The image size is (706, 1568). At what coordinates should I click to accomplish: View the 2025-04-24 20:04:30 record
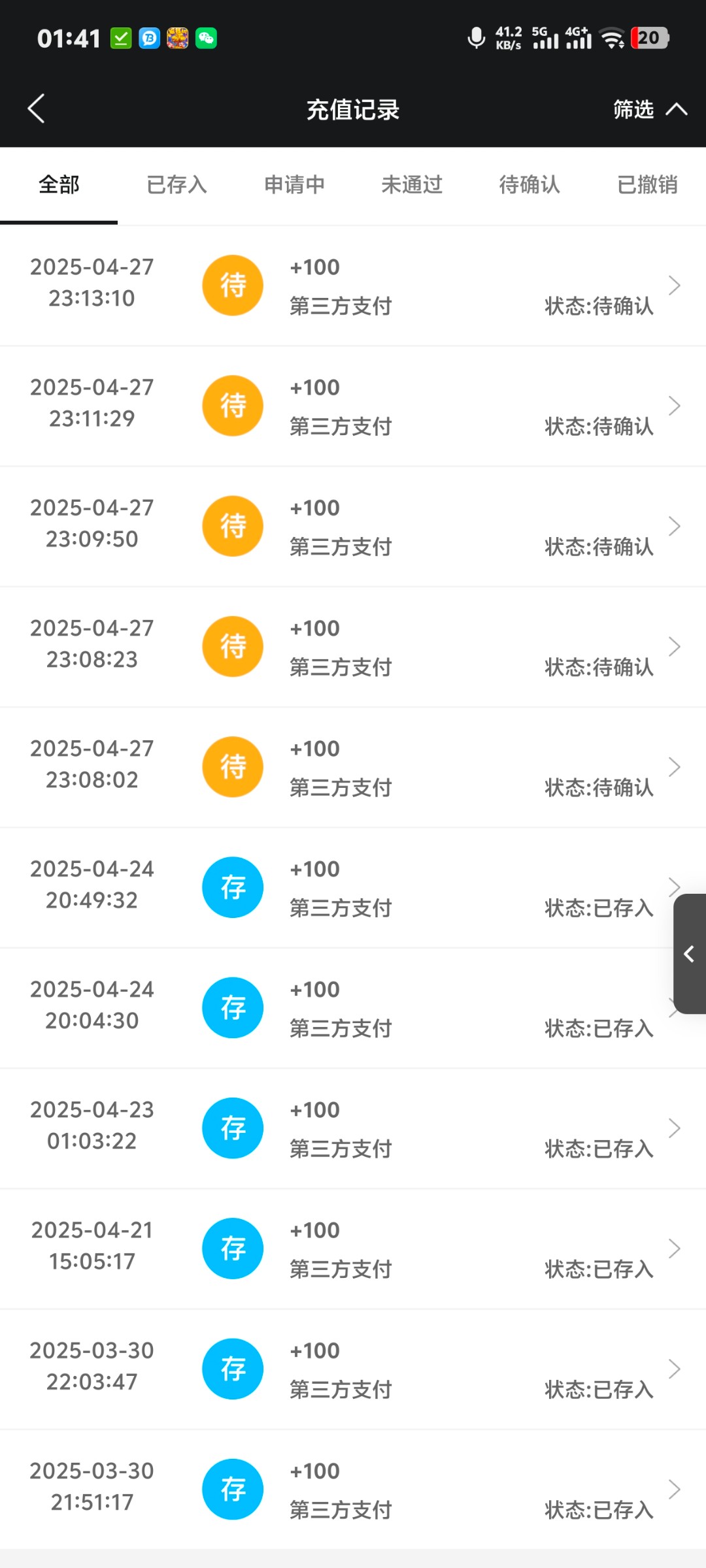click(x=353, y=1008)
